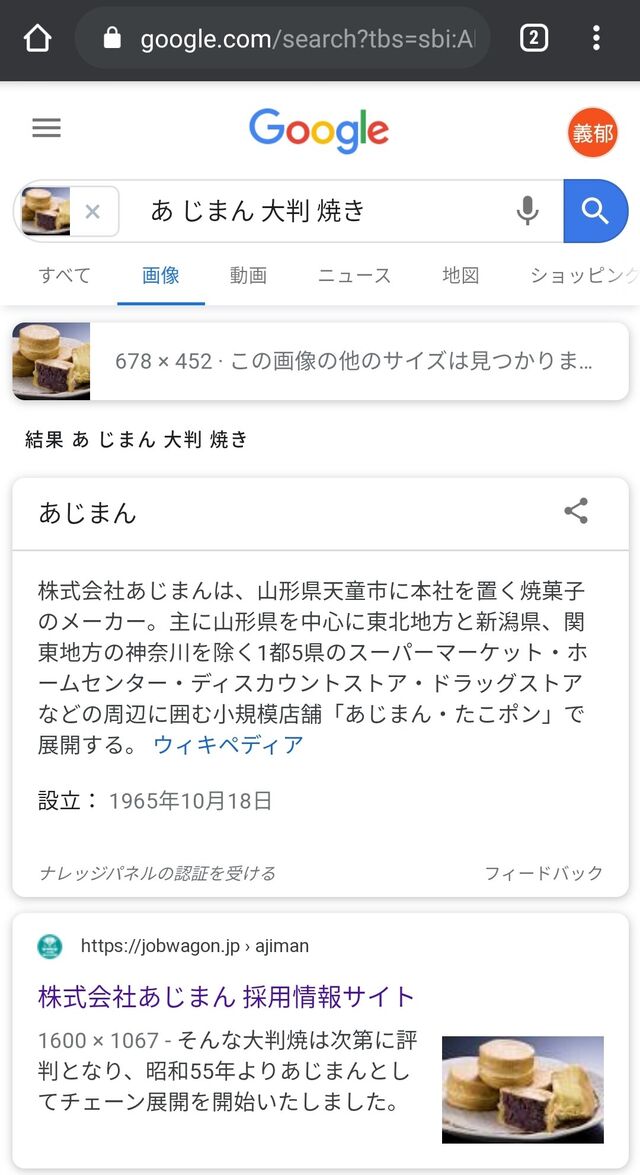Open the ウィキペディア link
The image size is (640, 1175).
pyautogui.click(x=229, y=745)
